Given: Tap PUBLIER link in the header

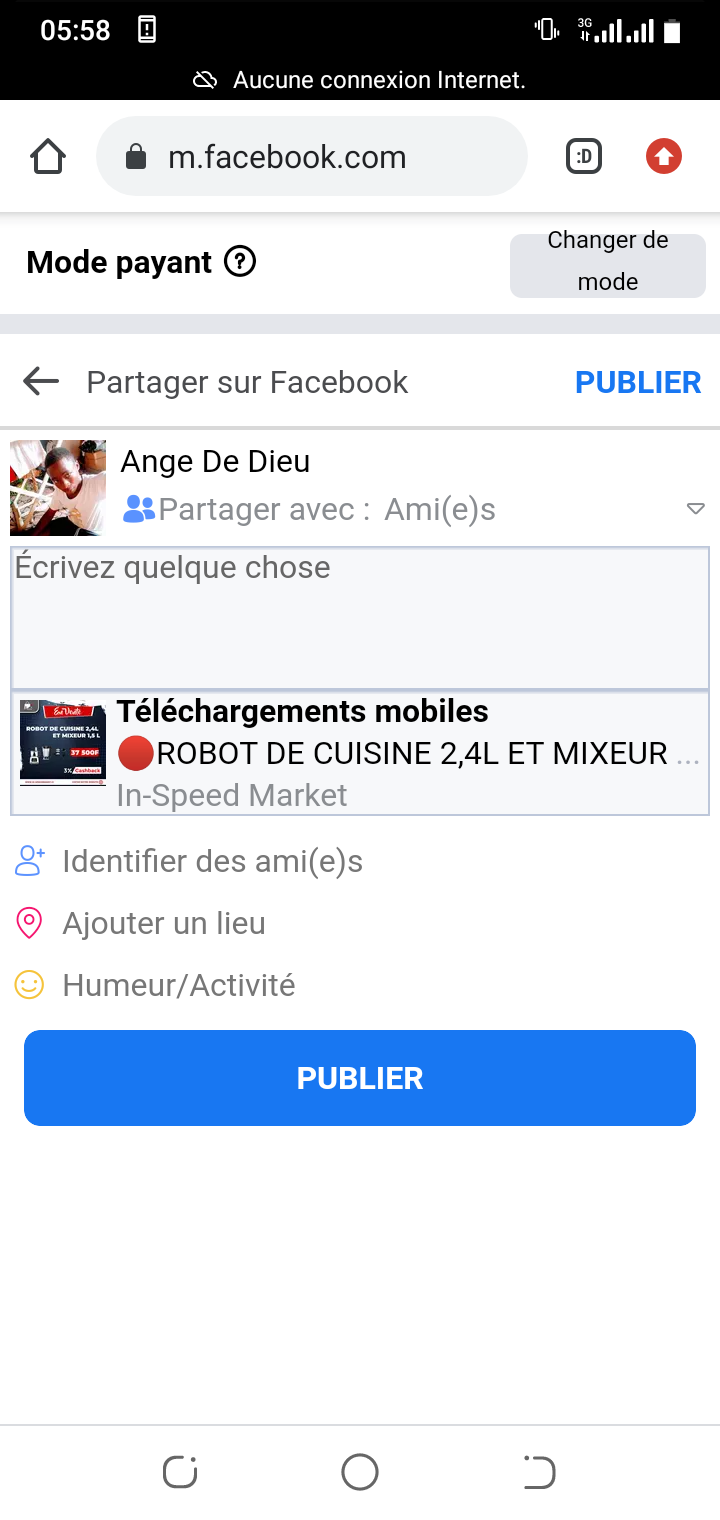Looking at the screenshot, I should (638, 382).
